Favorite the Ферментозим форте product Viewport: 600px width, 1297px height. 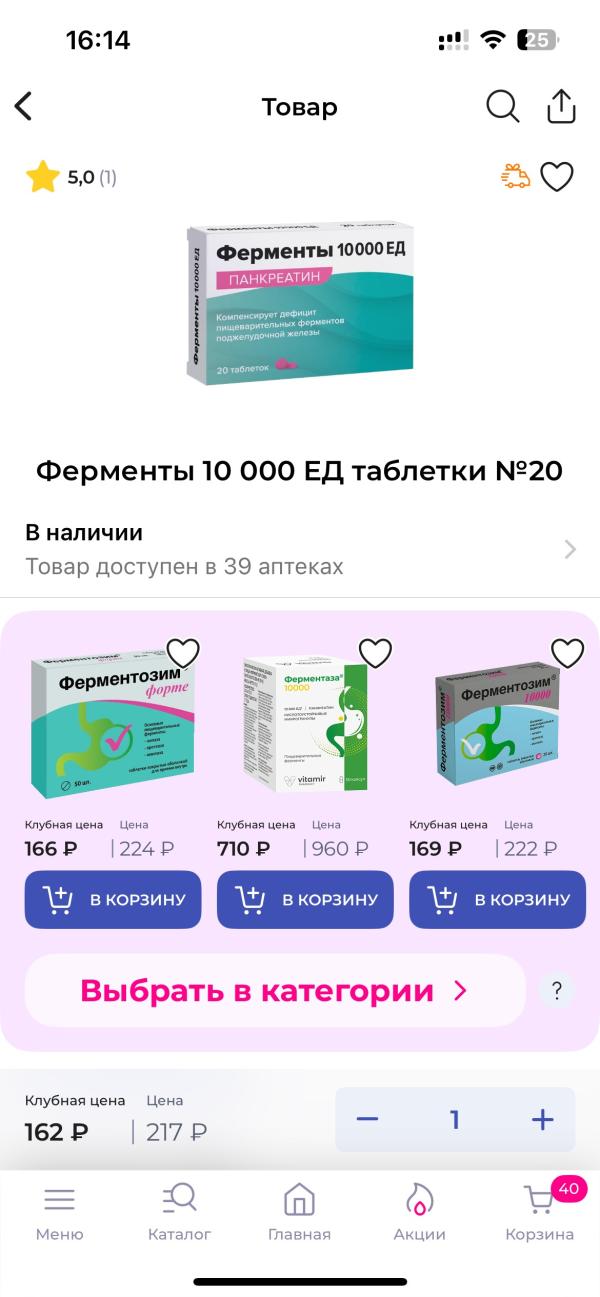tap(183, 653)
